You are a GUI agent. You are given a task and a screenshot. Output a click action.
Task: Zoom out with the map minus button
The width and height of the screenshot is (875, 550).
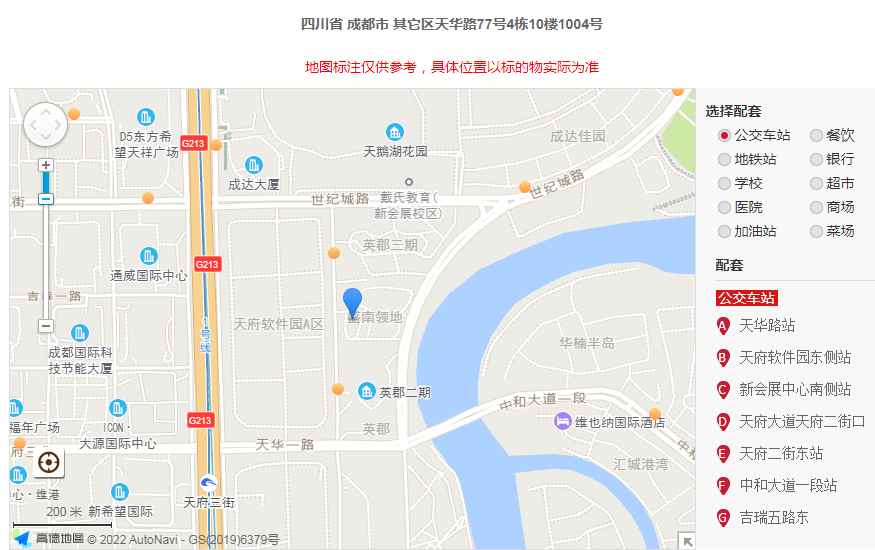(46, 326)
